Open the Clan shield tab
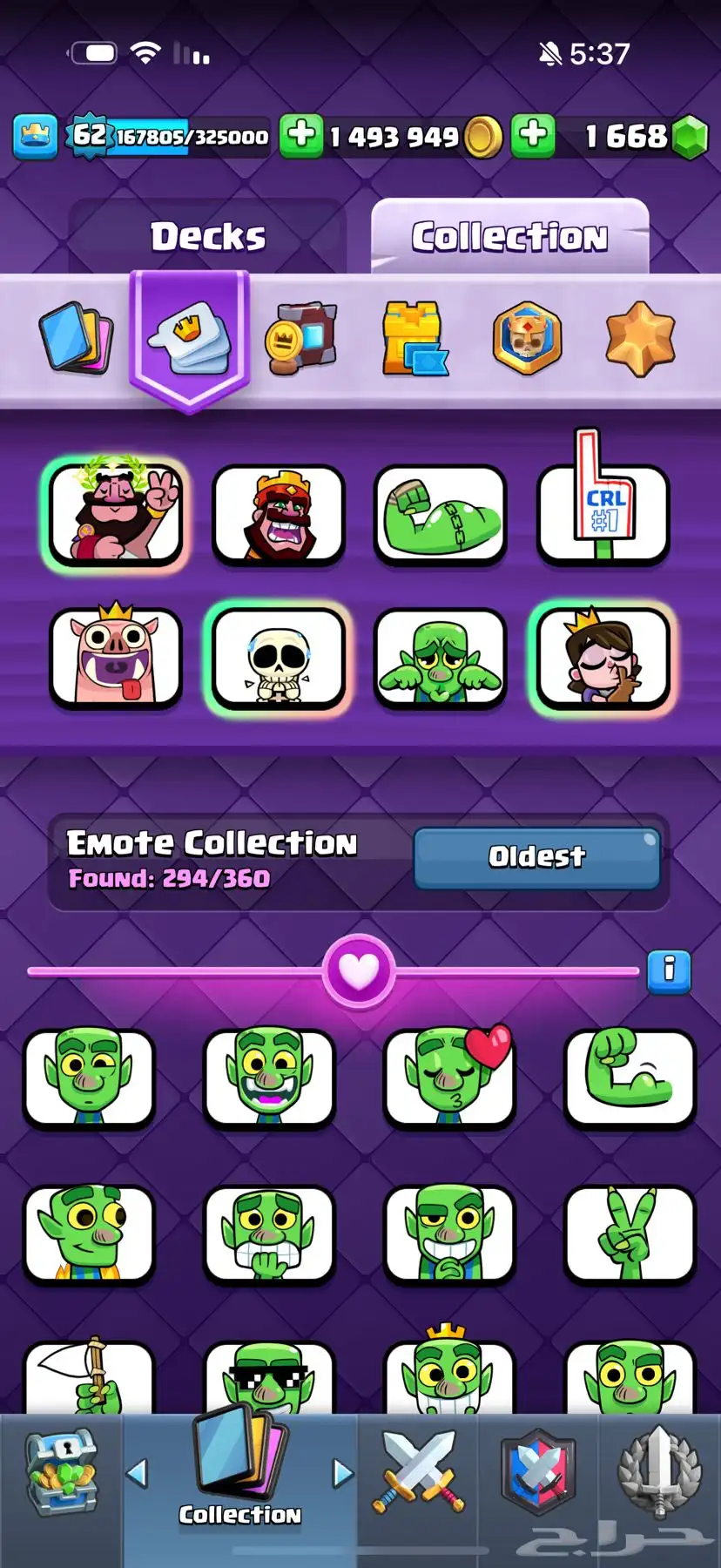 coord(538,1474)
